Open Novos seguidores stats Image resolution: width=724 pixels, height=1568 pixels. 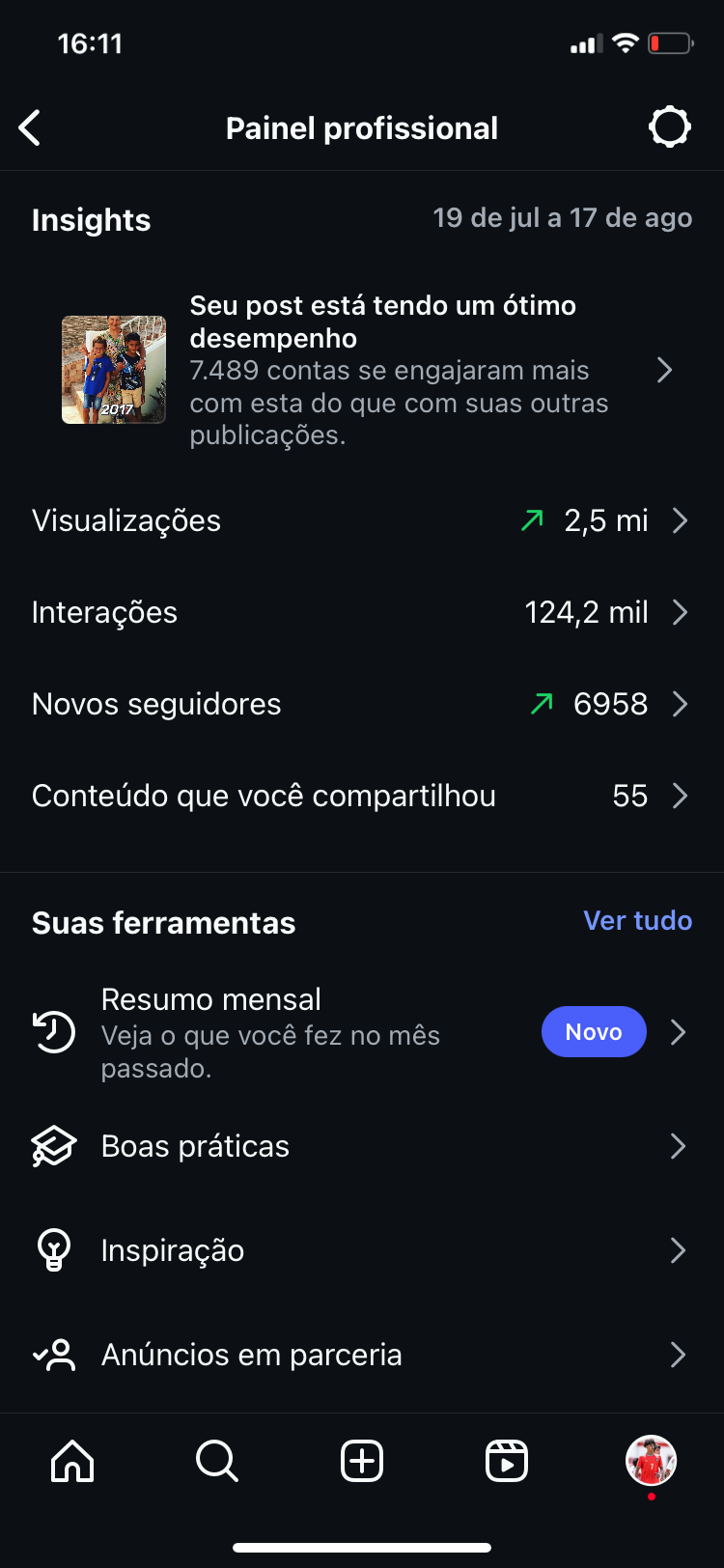pyautogui.click(x=362, y=704)
